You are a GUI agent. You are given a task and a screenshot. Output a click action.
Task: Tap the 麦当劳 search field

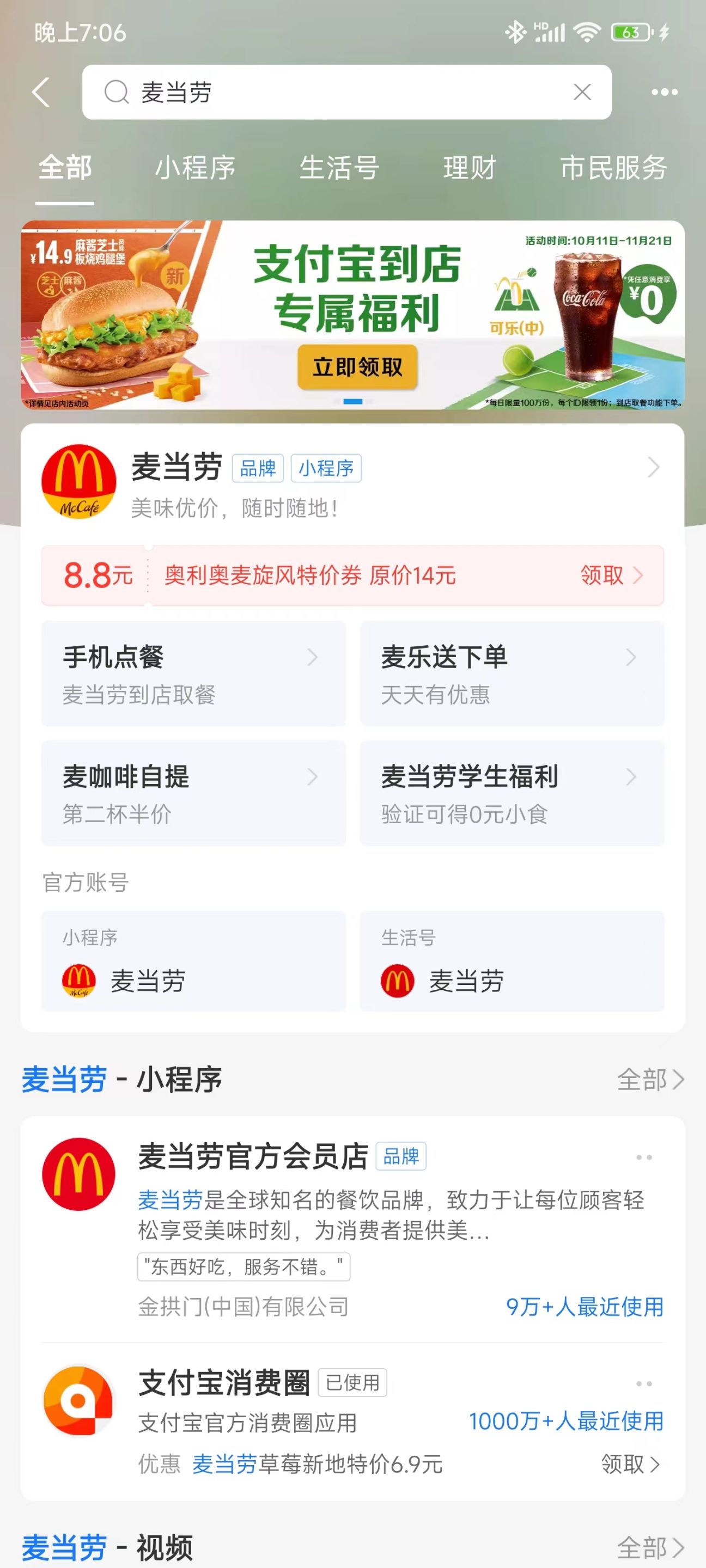[x=341, y=93]
